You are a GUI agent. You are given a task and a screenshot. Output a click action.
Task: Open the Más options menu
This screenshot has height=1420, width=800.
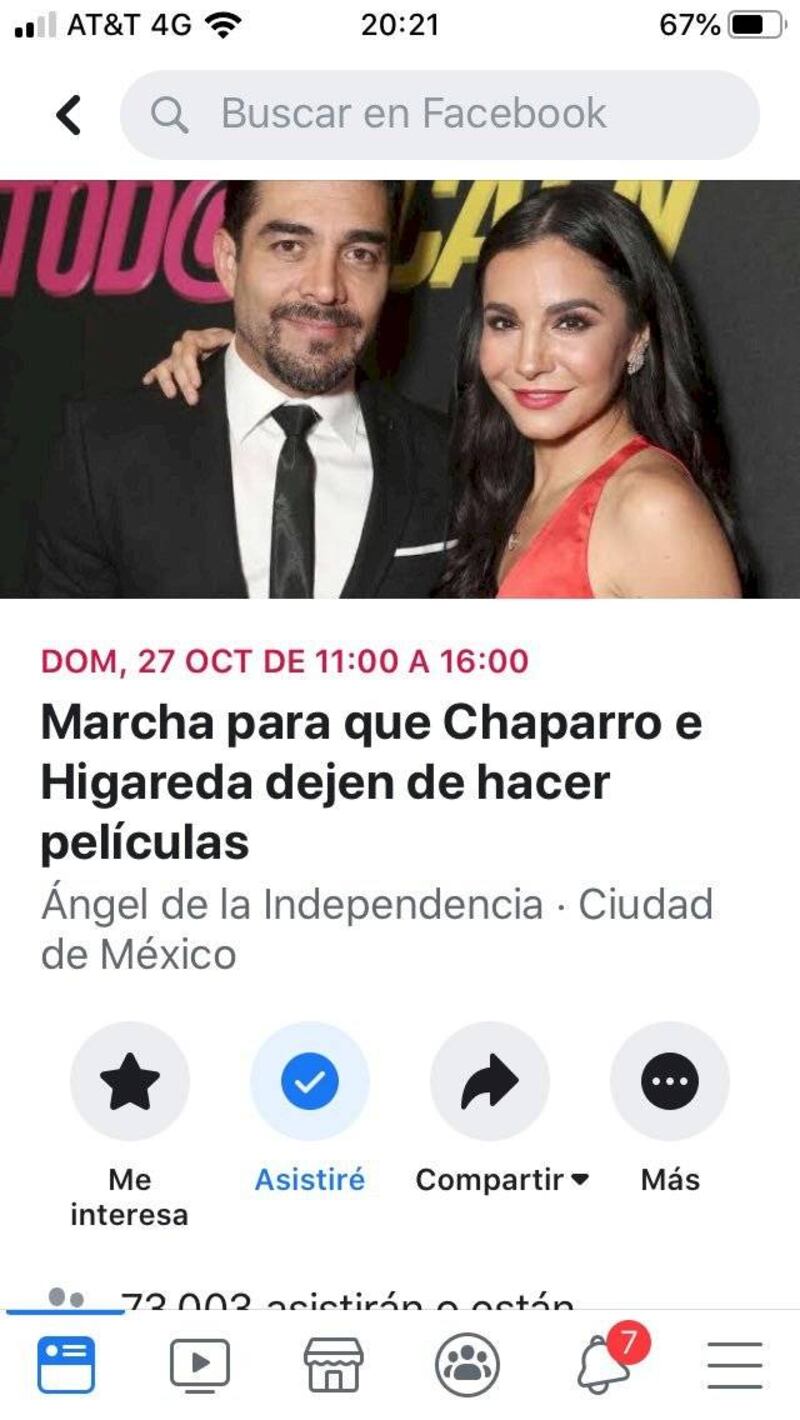pyautogui.click(x=669, y=1082)
